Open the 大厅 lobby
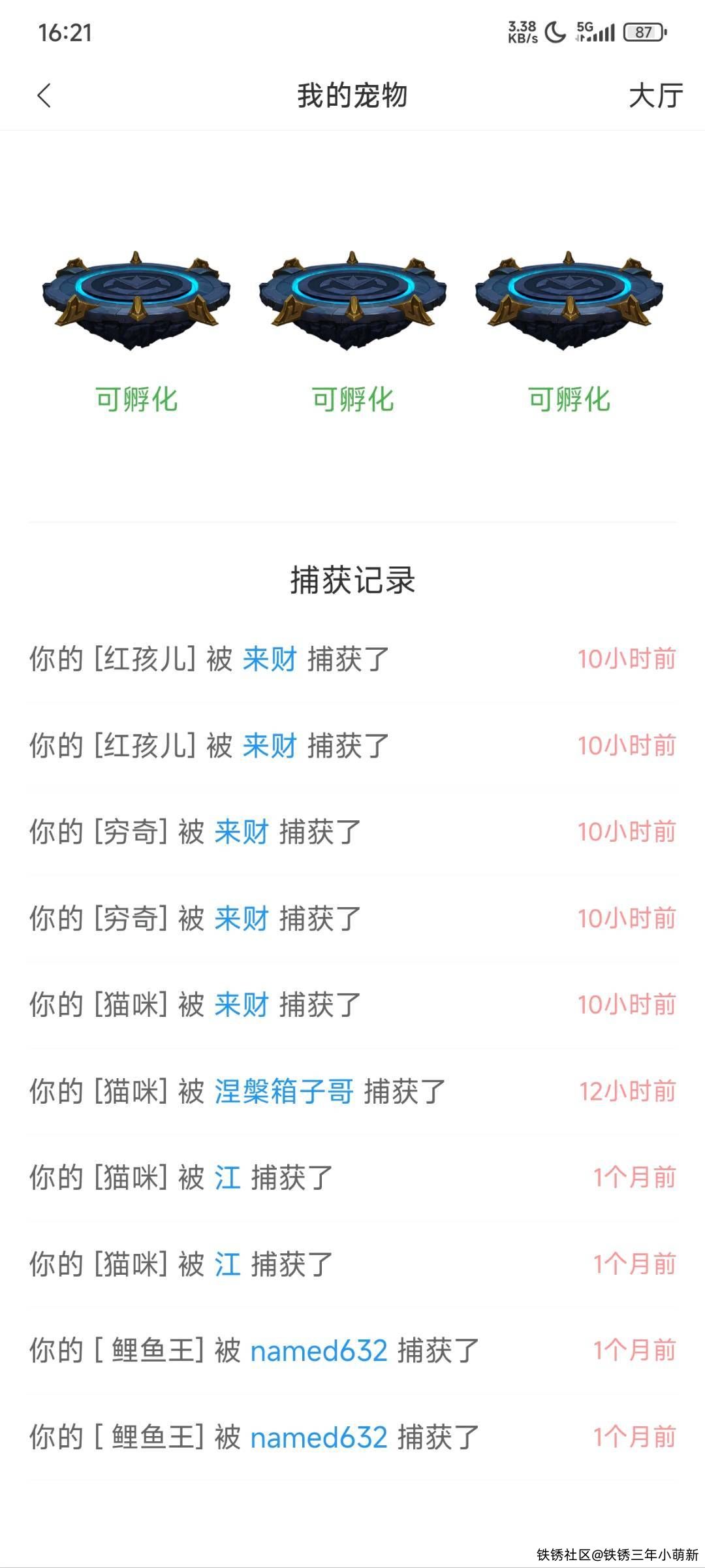The width and height of the screenshot is (705, 1568). (x=655, y=96)
